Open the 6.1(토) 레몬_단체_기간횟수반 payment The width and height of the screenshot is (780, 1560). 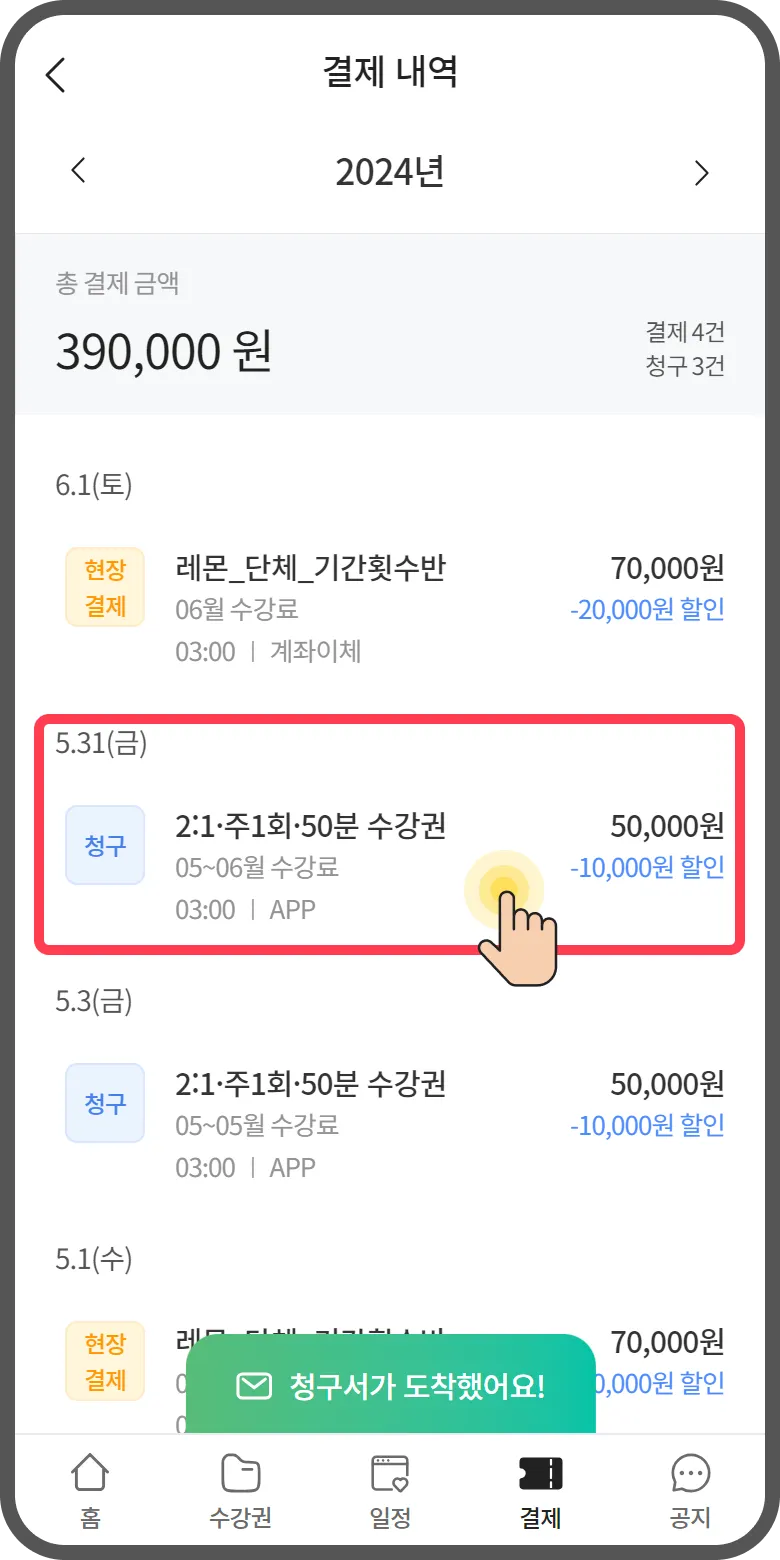point(390,608)
